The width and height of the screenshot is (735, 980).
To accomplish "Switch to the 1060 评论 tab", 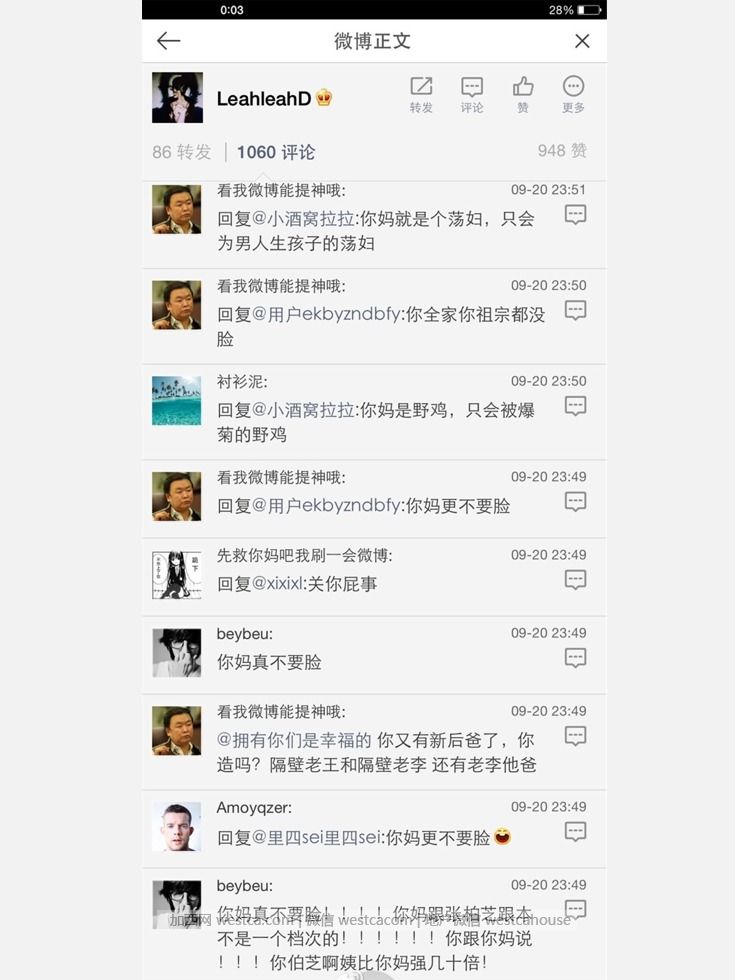I will 275,152.
